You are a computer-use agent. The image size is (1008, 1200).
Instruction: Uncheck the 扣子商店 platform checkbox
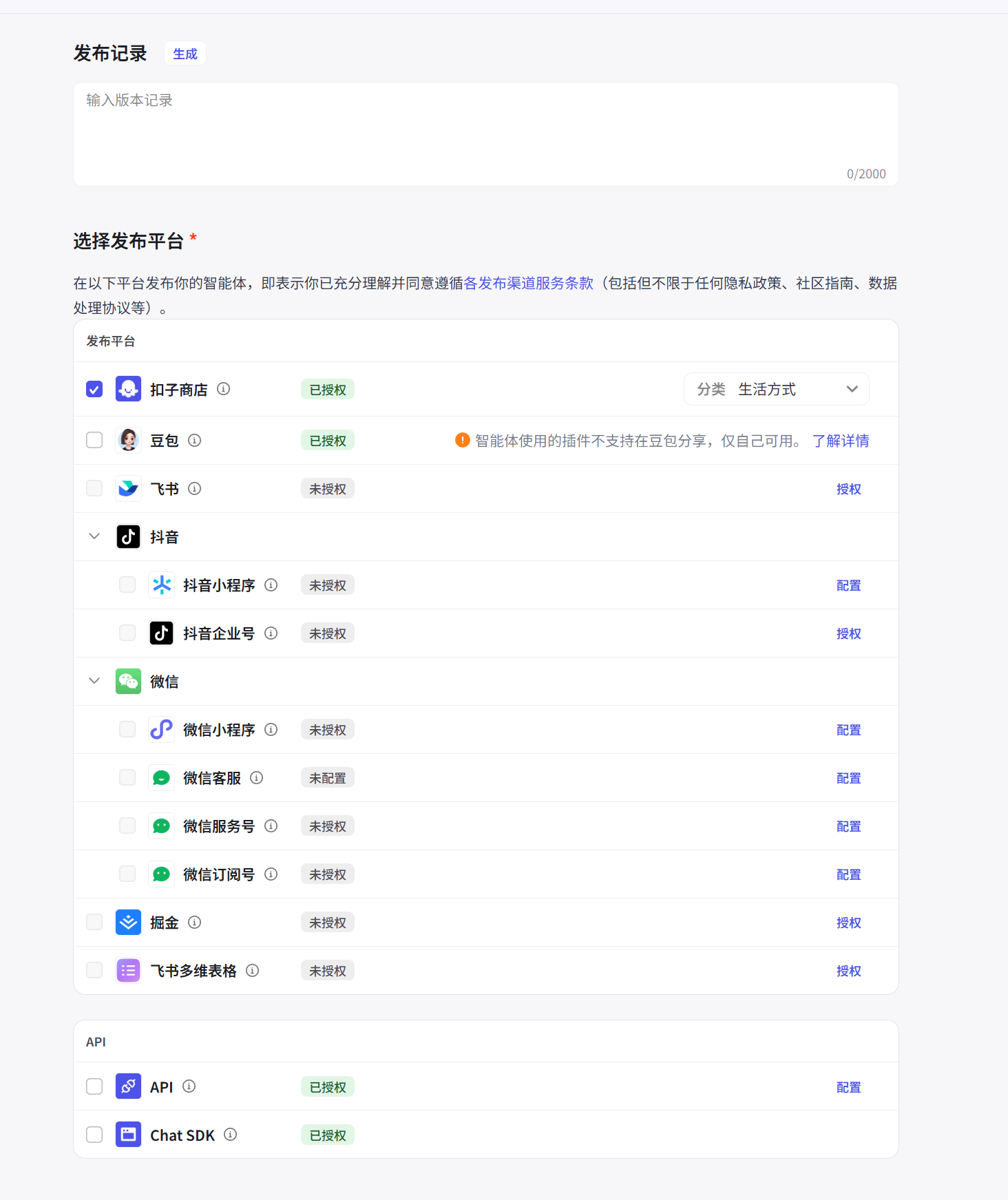point(94,390)
